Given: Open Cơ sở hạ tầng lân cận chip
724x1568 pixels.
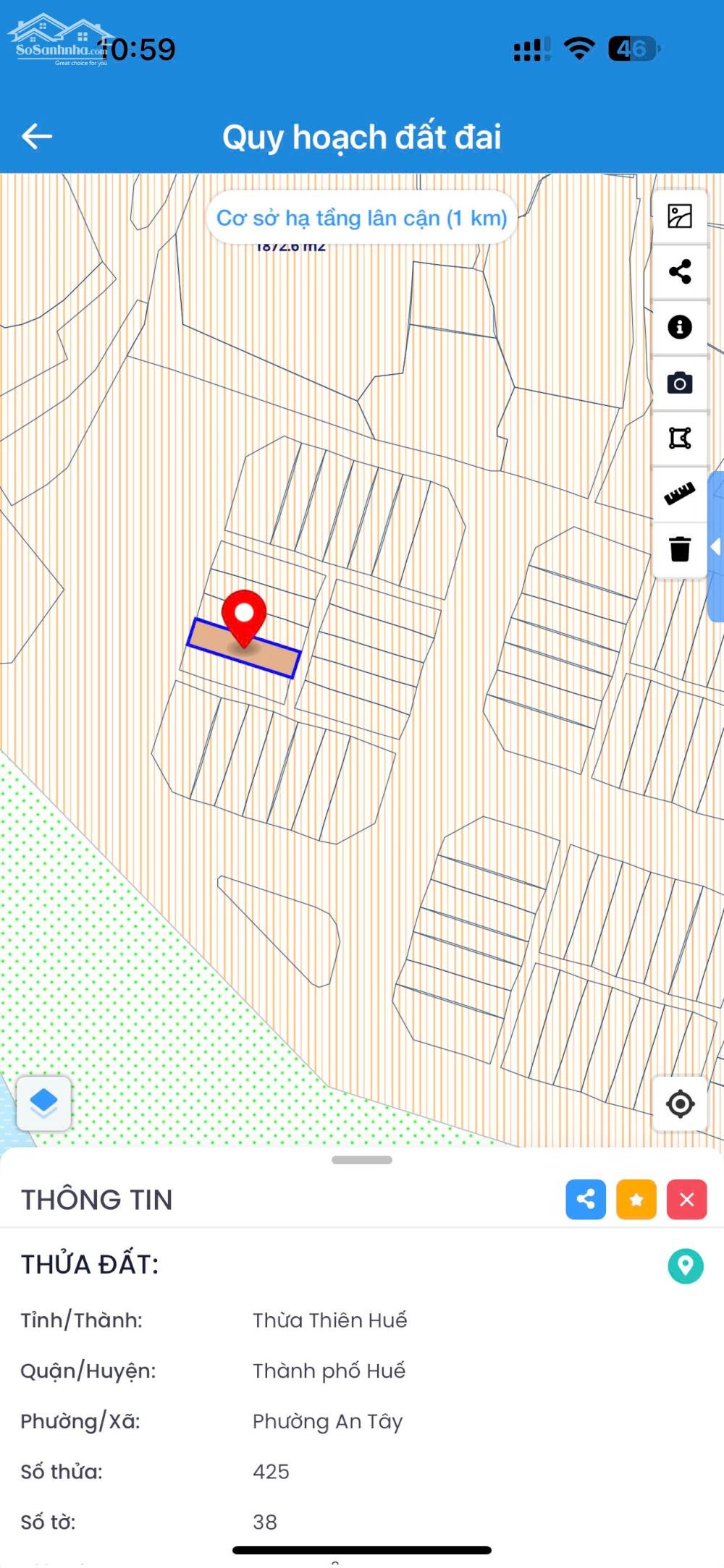Looking at the screenshot, I should pos(361,218).
